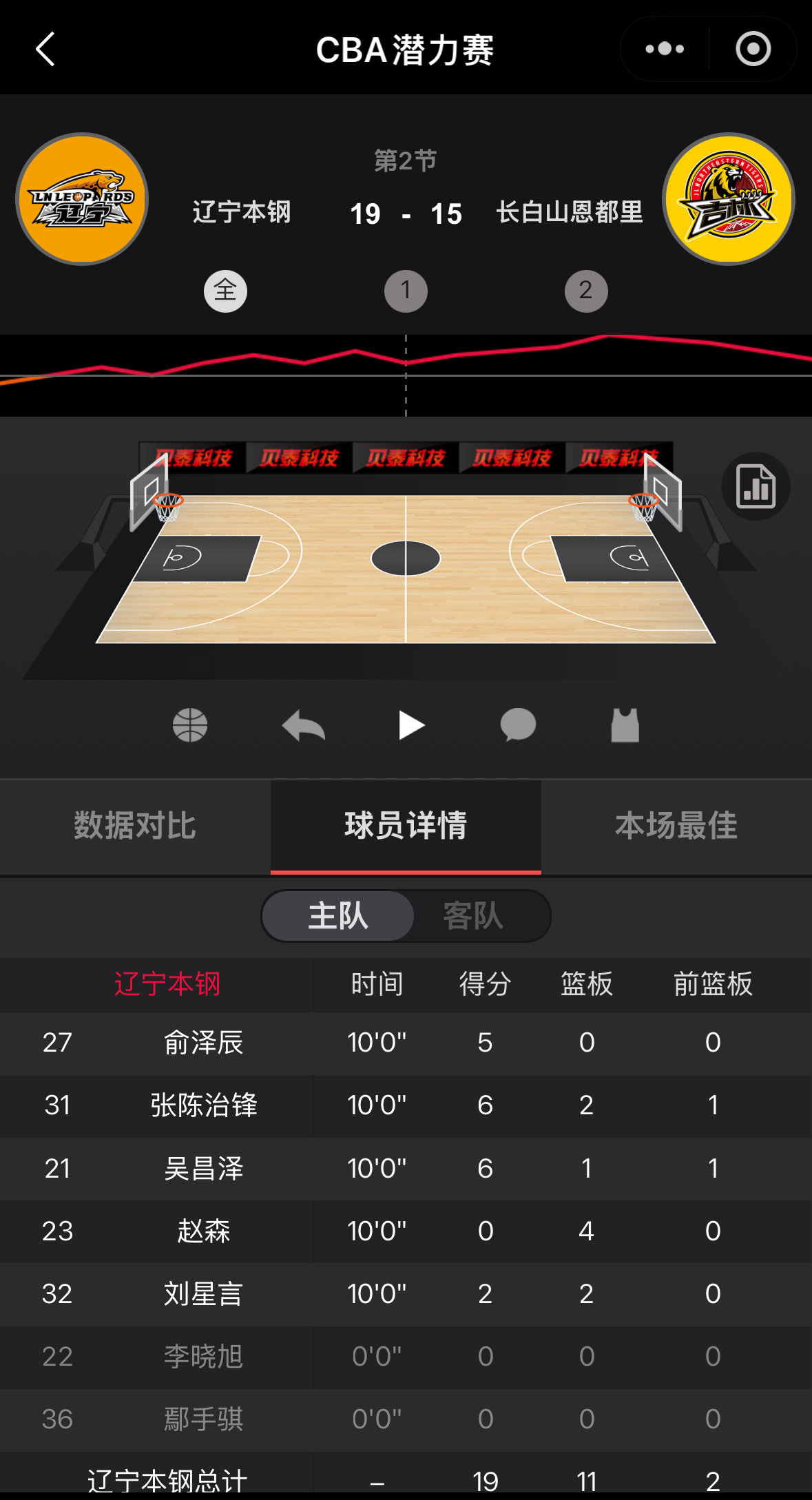
Task: Tap the back arrow beside CBA潜力赛 title
Action: coord(45,49)
